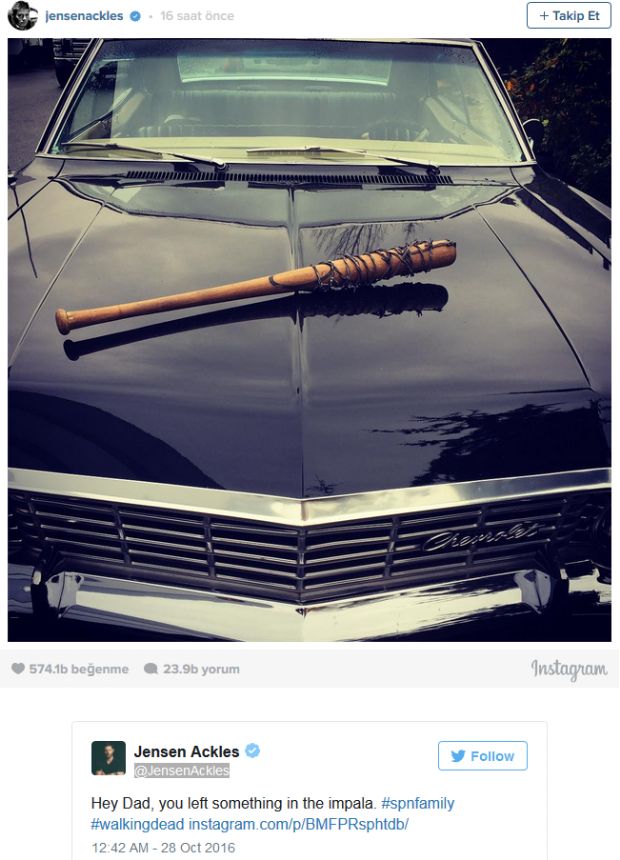Open the #walkingdead hashtag
The width and height of the screenshot is (620, 860).
click(137, 824)
